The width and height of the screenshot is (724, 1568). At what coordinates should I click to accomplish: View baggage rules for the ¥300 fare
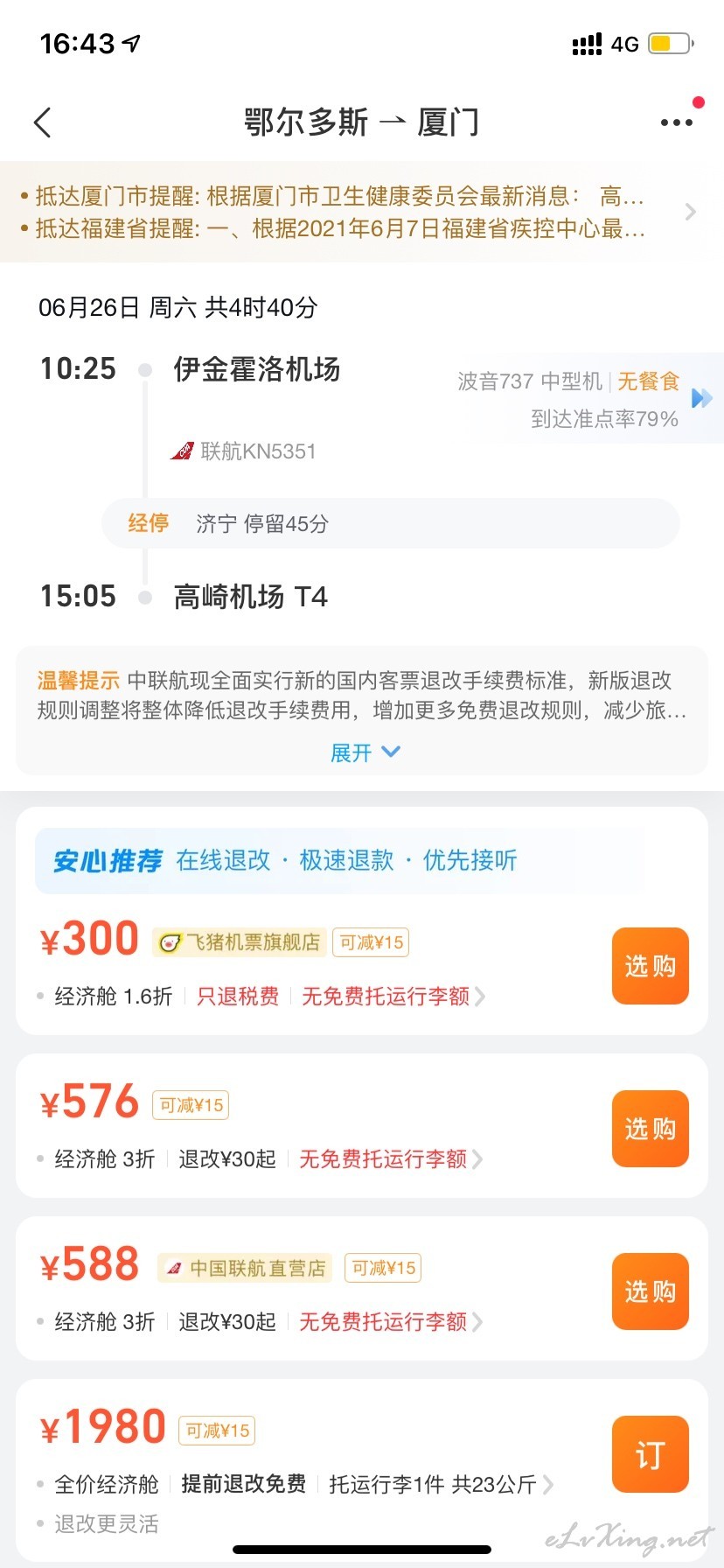(393, 996)
